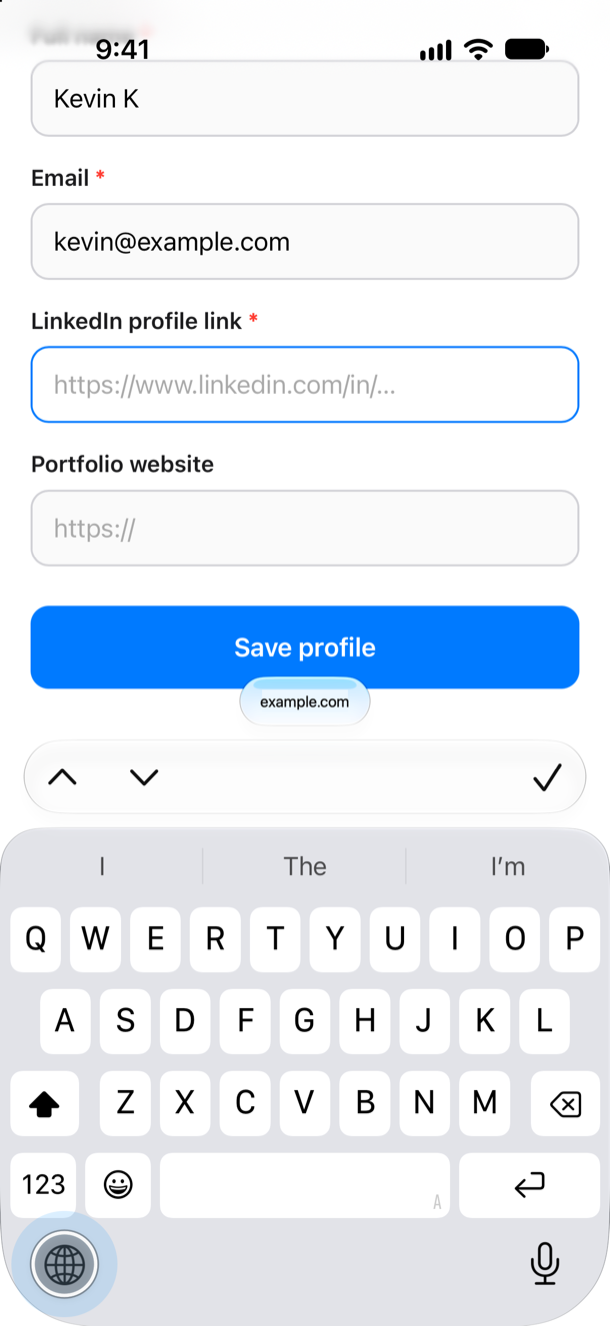610x1326 pixels.
Task: Focus the LinkedIn profile link field
Action: pos(305,385)
